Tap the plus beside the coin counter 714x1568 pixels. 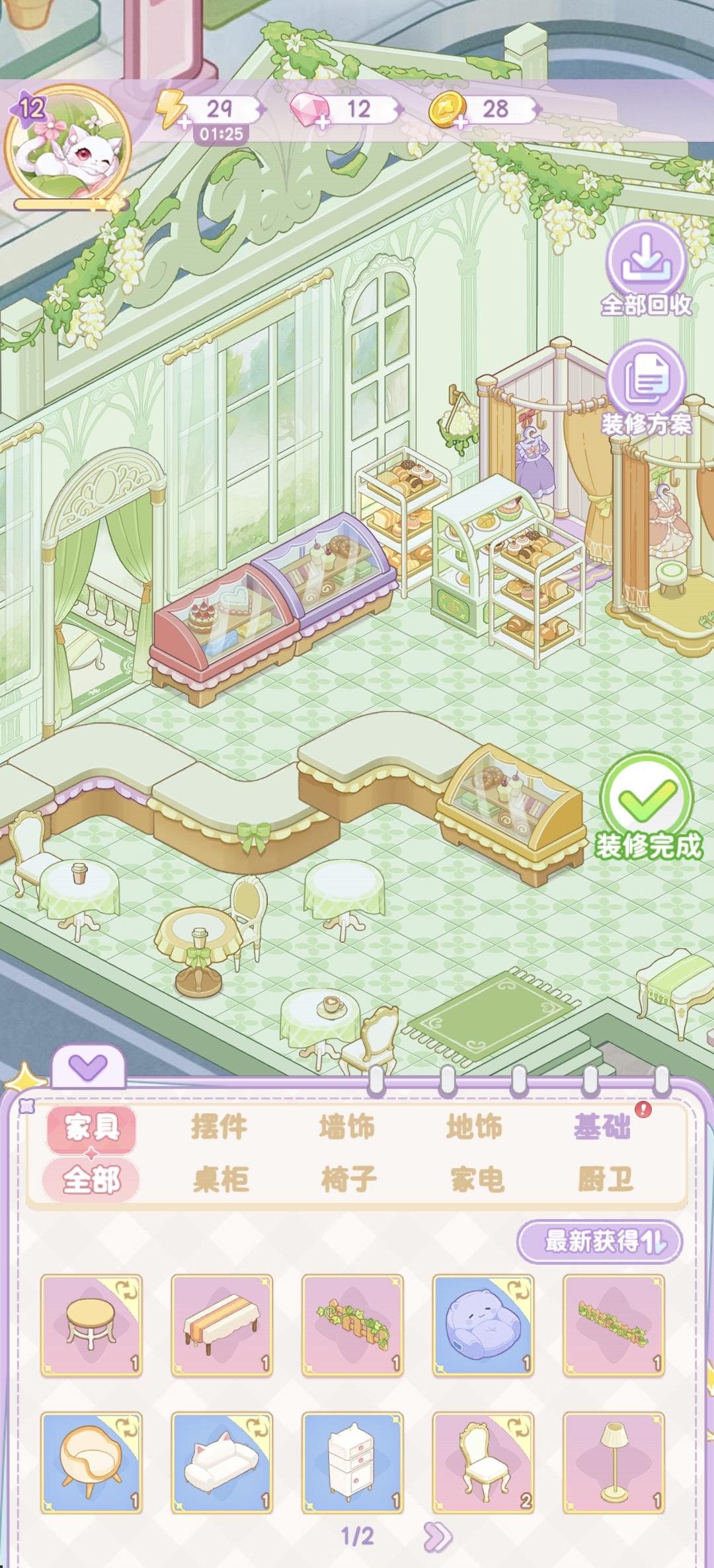[459, 122]
